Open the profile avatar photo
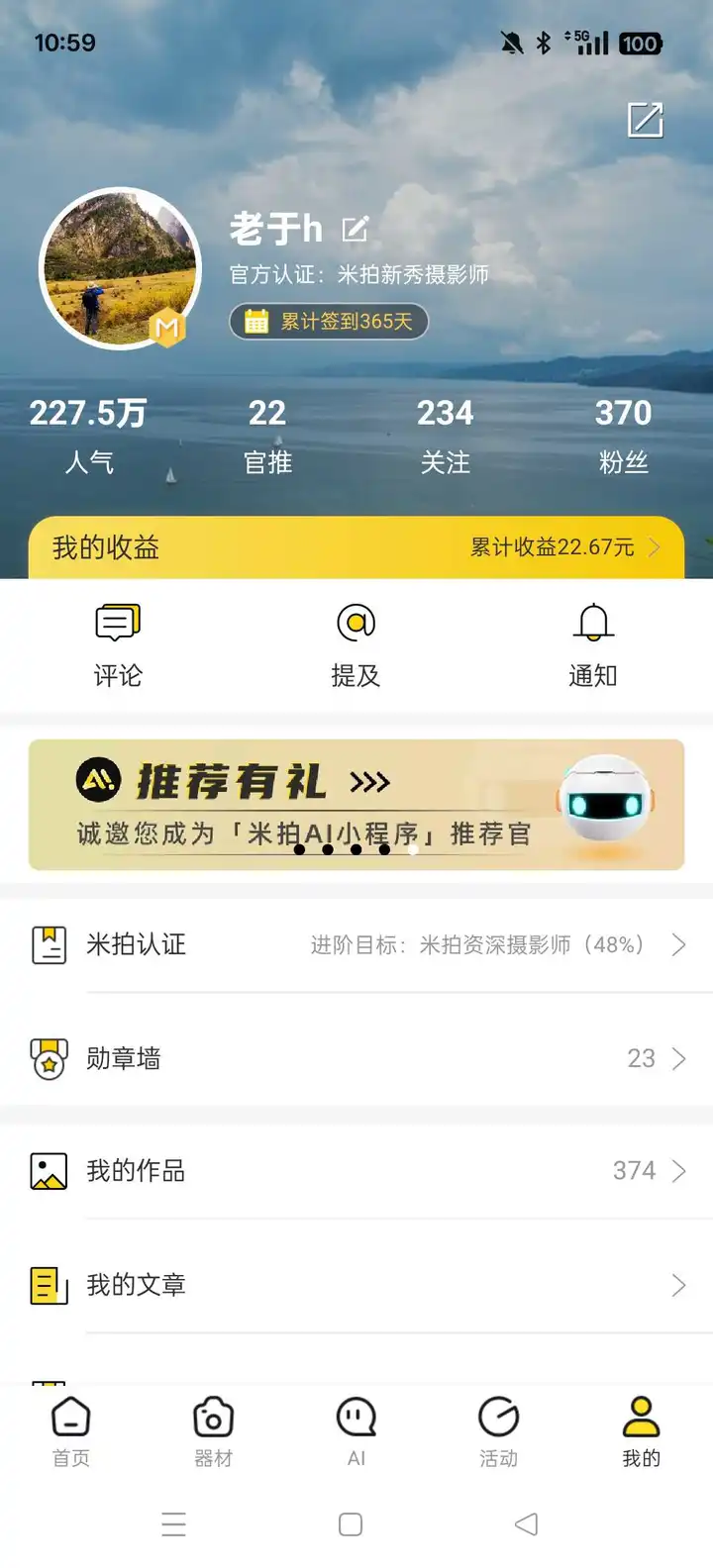Image resolution: width=713 pixels, height=1568 pixels. click(120, 268)
